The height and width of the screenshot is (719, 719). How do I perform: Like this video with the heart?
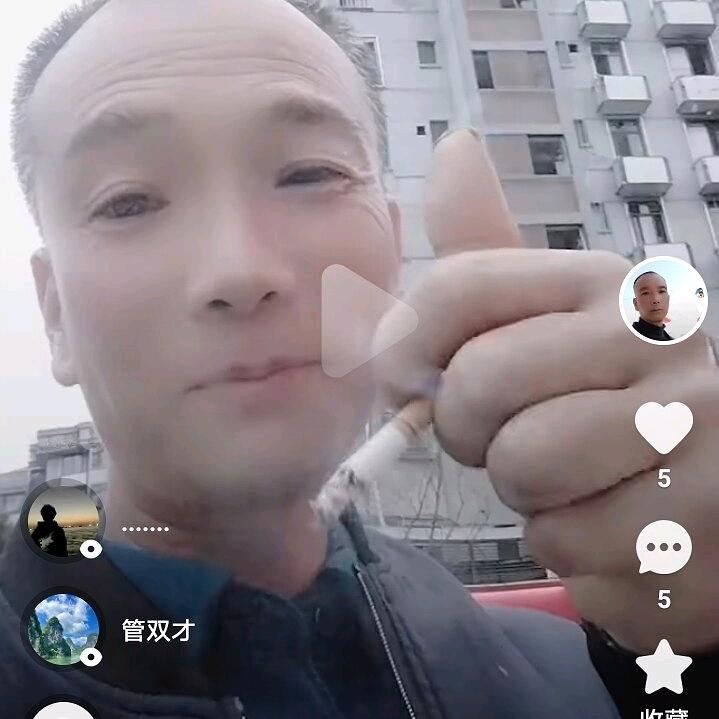point(663,428)
